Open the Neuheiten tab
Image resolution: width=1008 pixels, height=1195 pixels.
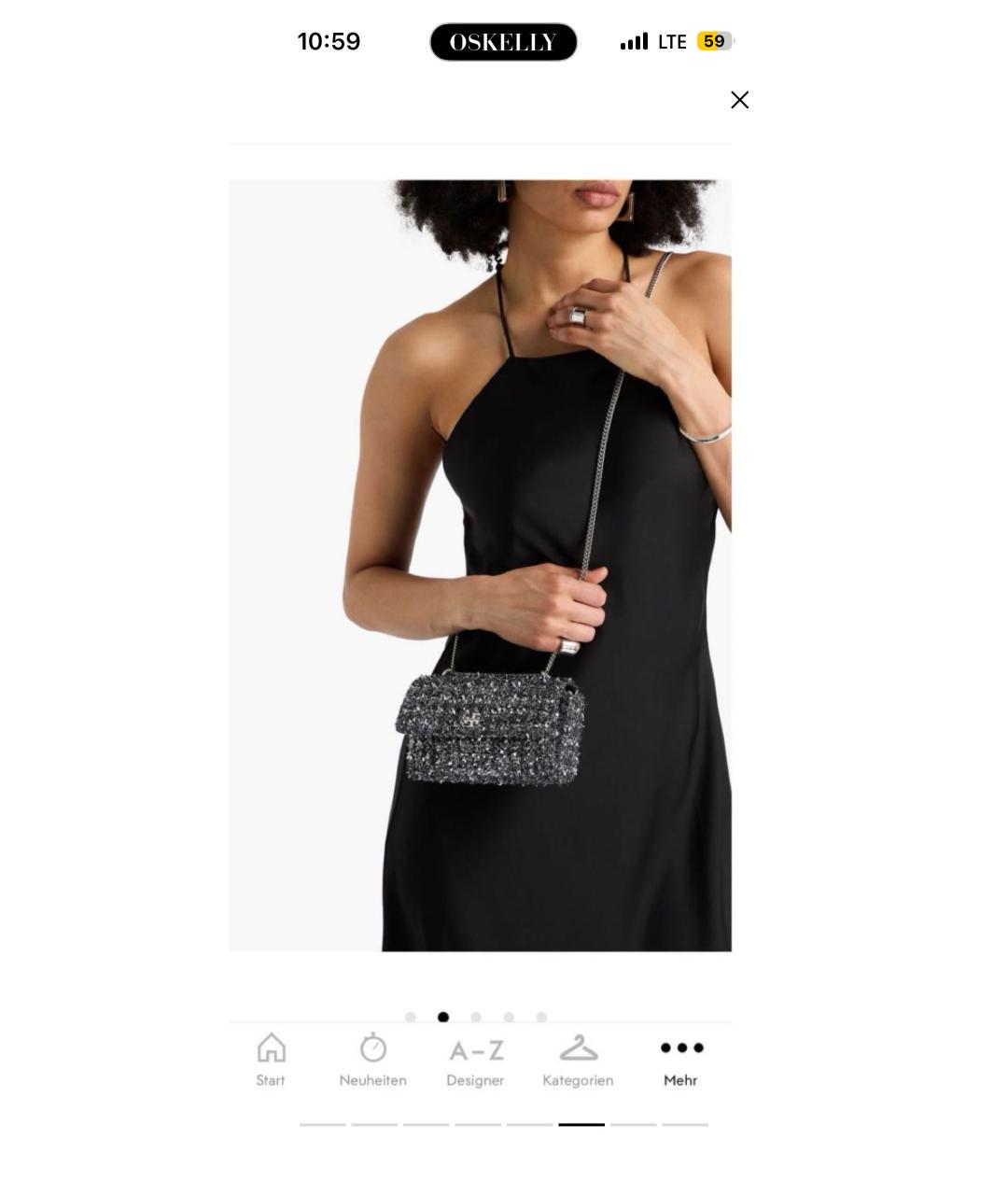[x=372, y=1059]
